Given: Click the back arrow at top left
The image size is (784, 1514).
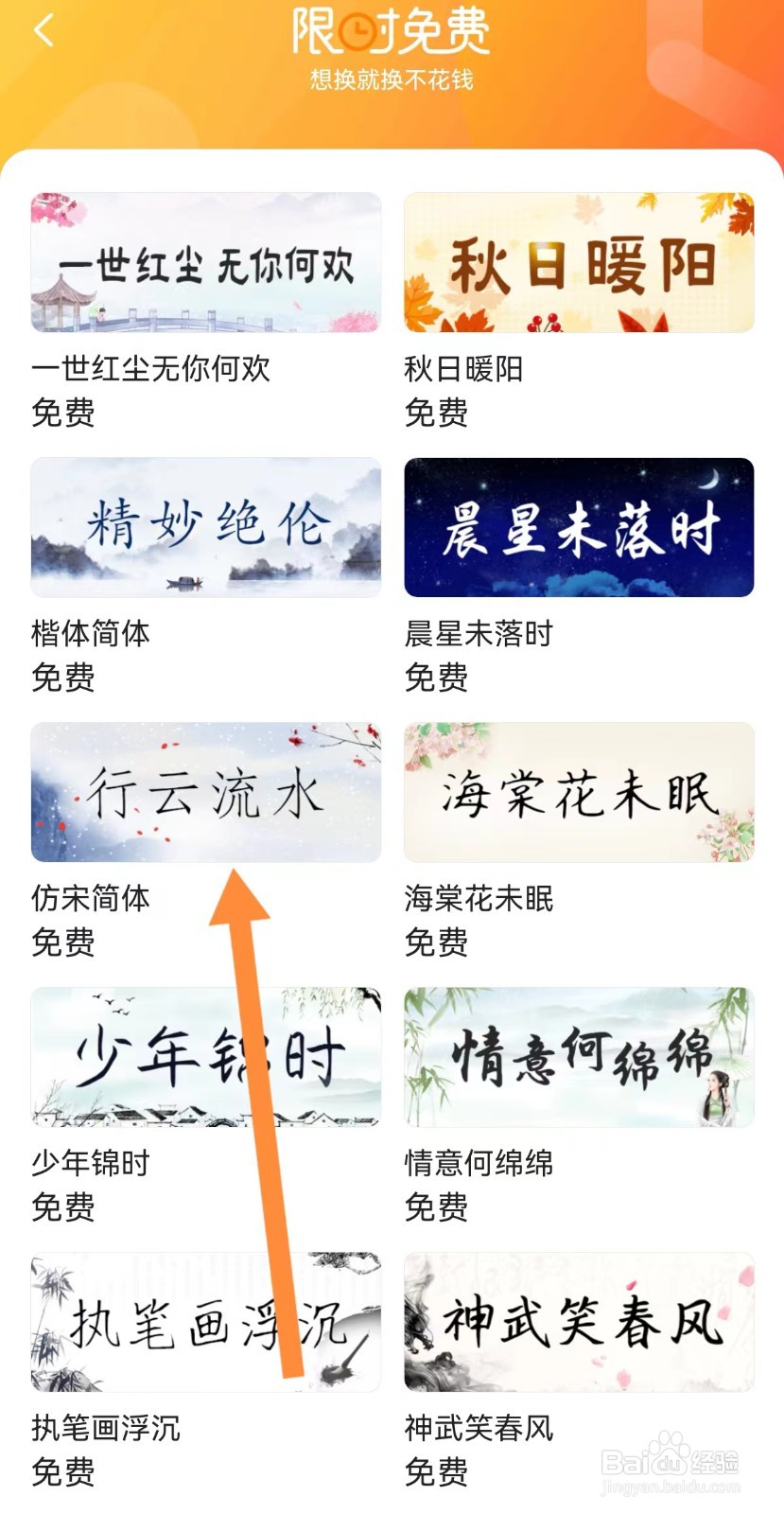Looking at the screenshot, I should (x=42, y=31).
